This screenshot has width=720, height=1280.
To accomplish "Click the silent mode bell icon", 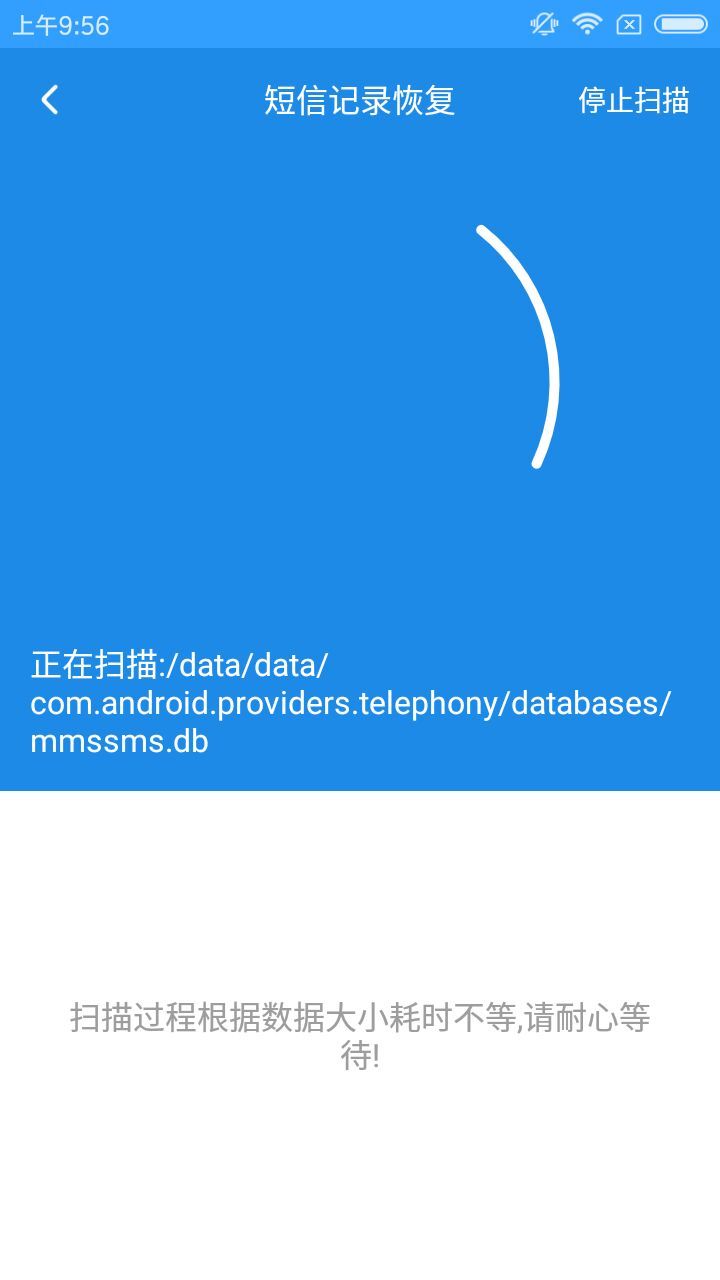I will (542, 24).
